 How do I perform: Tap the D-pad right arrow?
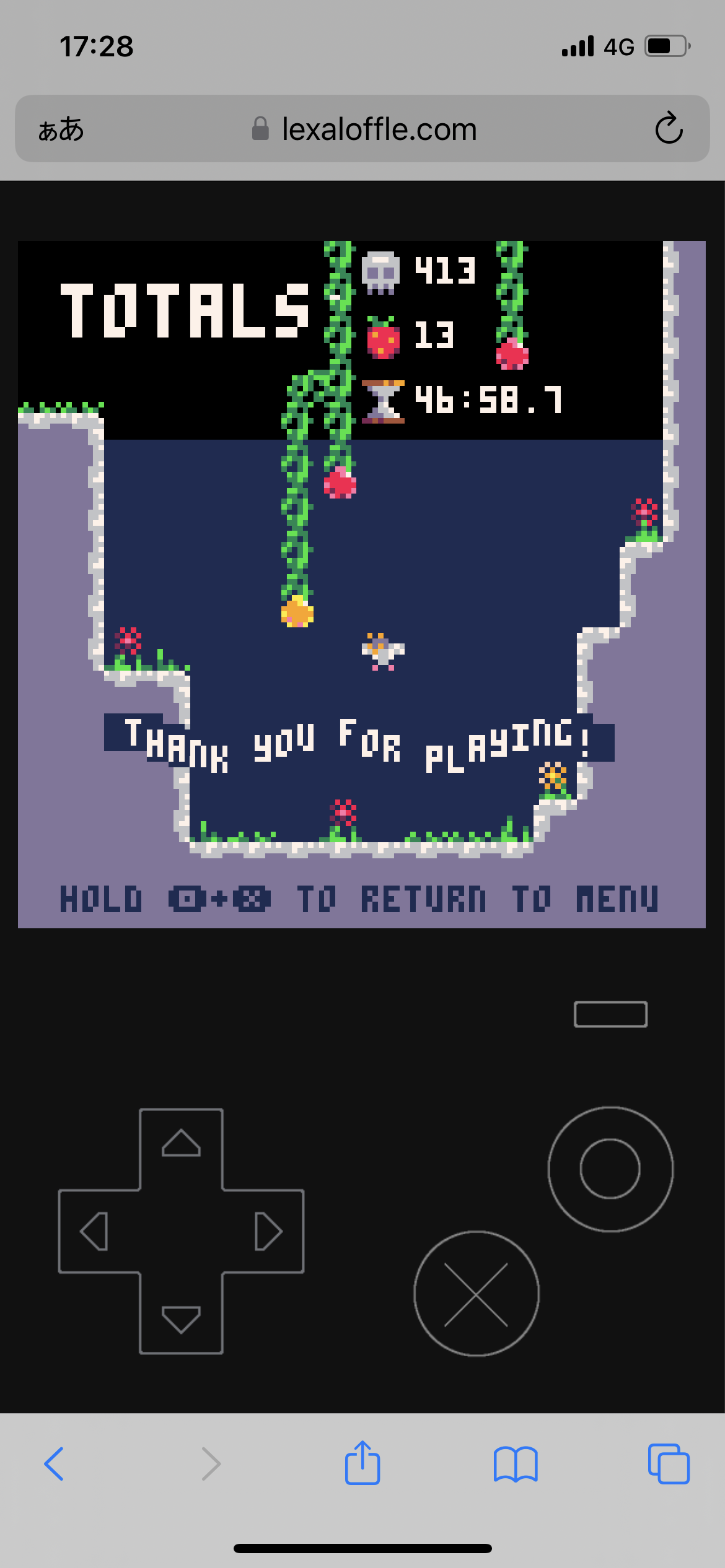[268, 1231]
